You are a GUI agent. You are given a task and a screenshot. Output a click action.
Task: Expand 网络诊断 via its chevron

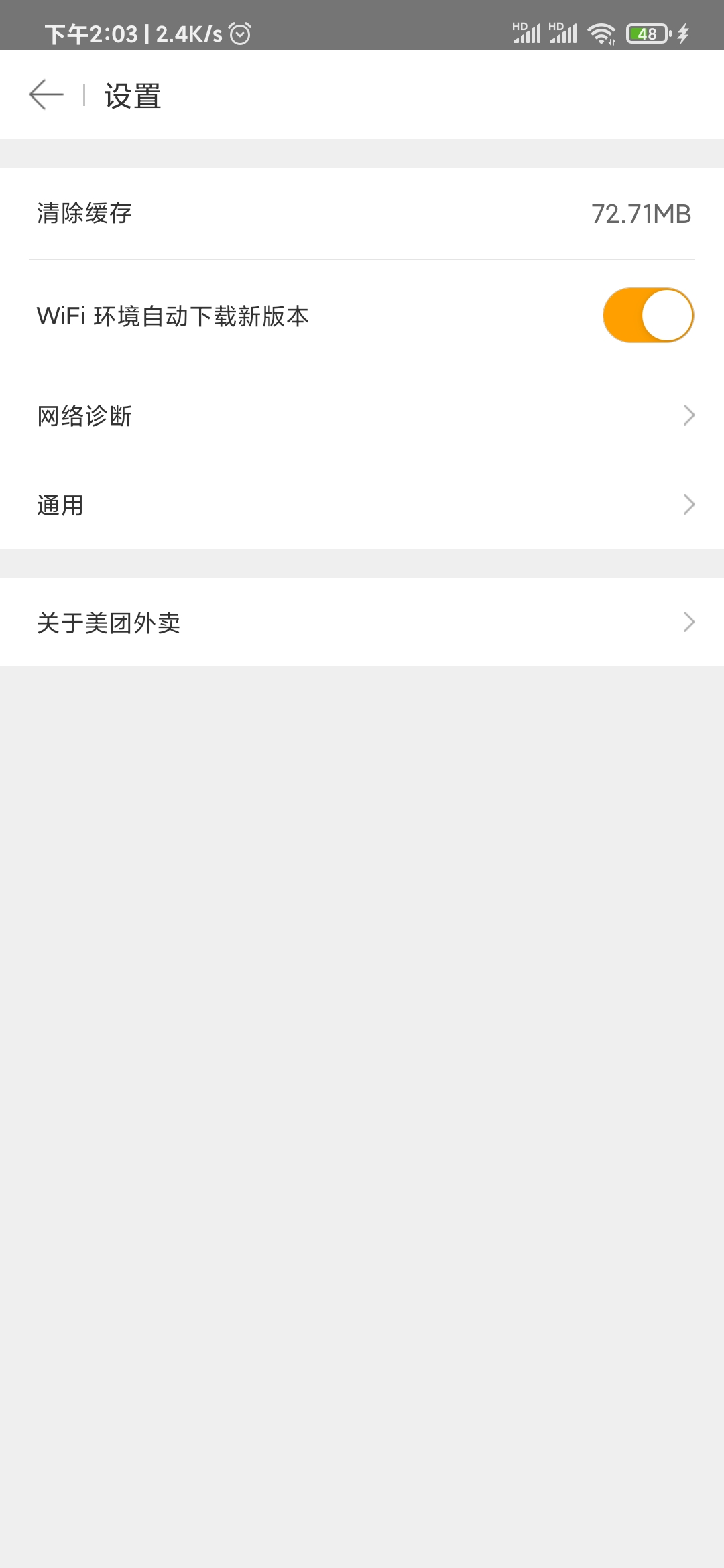click(690, 416)
